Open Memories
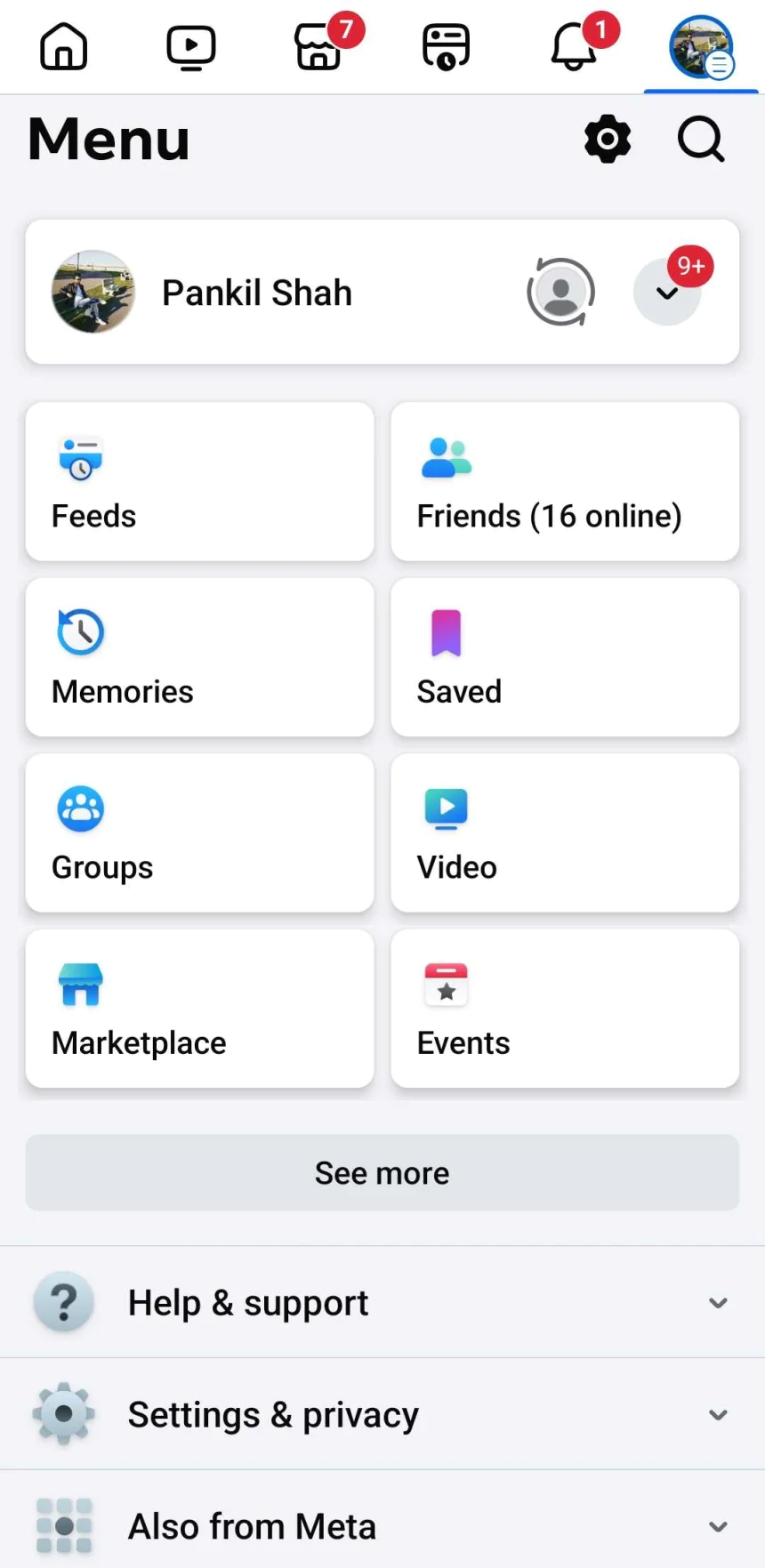The height and width of the screenshot is (1568, 765). click(x=200, y=657)
